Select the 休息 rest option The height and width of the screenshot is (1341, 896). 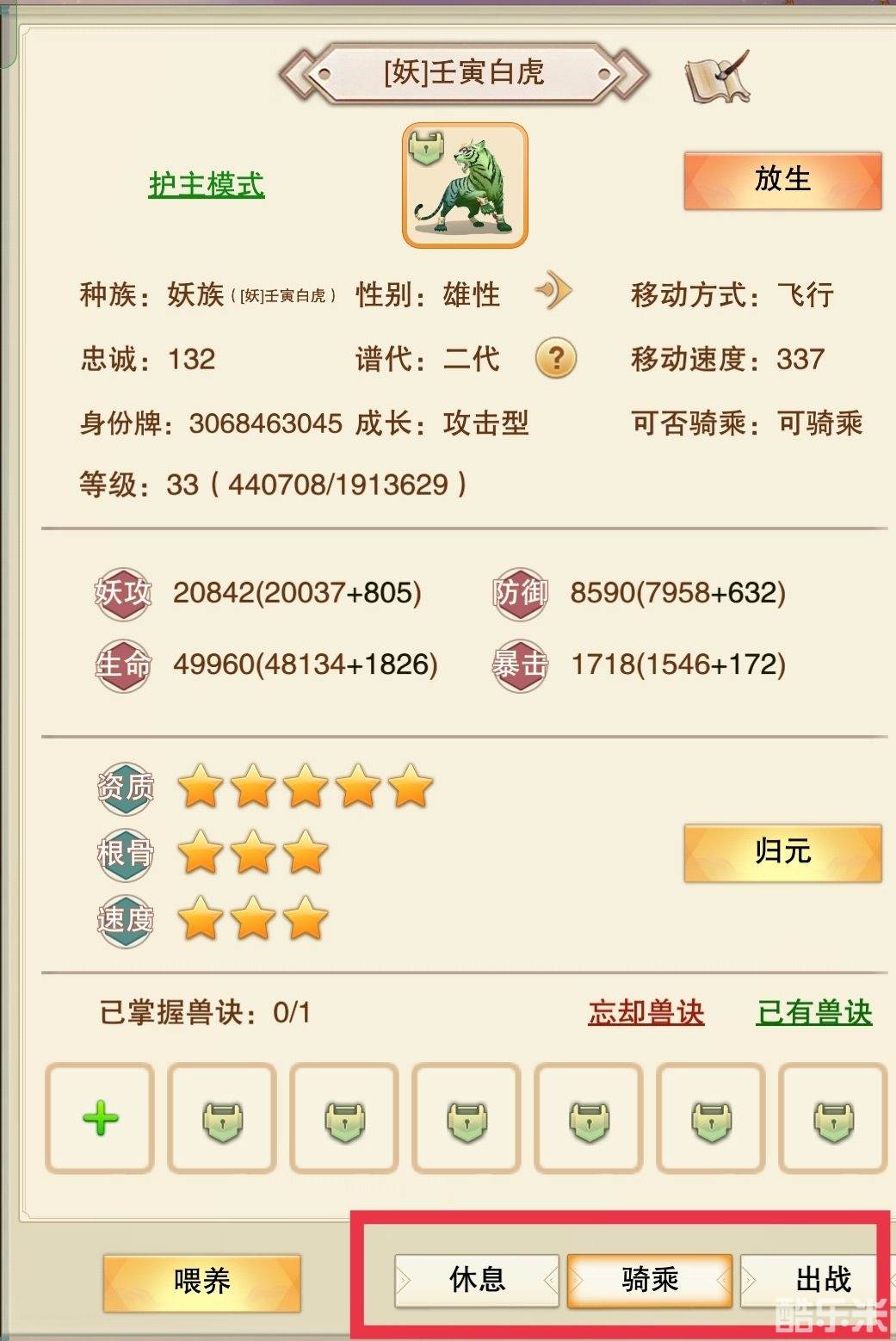(x=477, y=1280)
